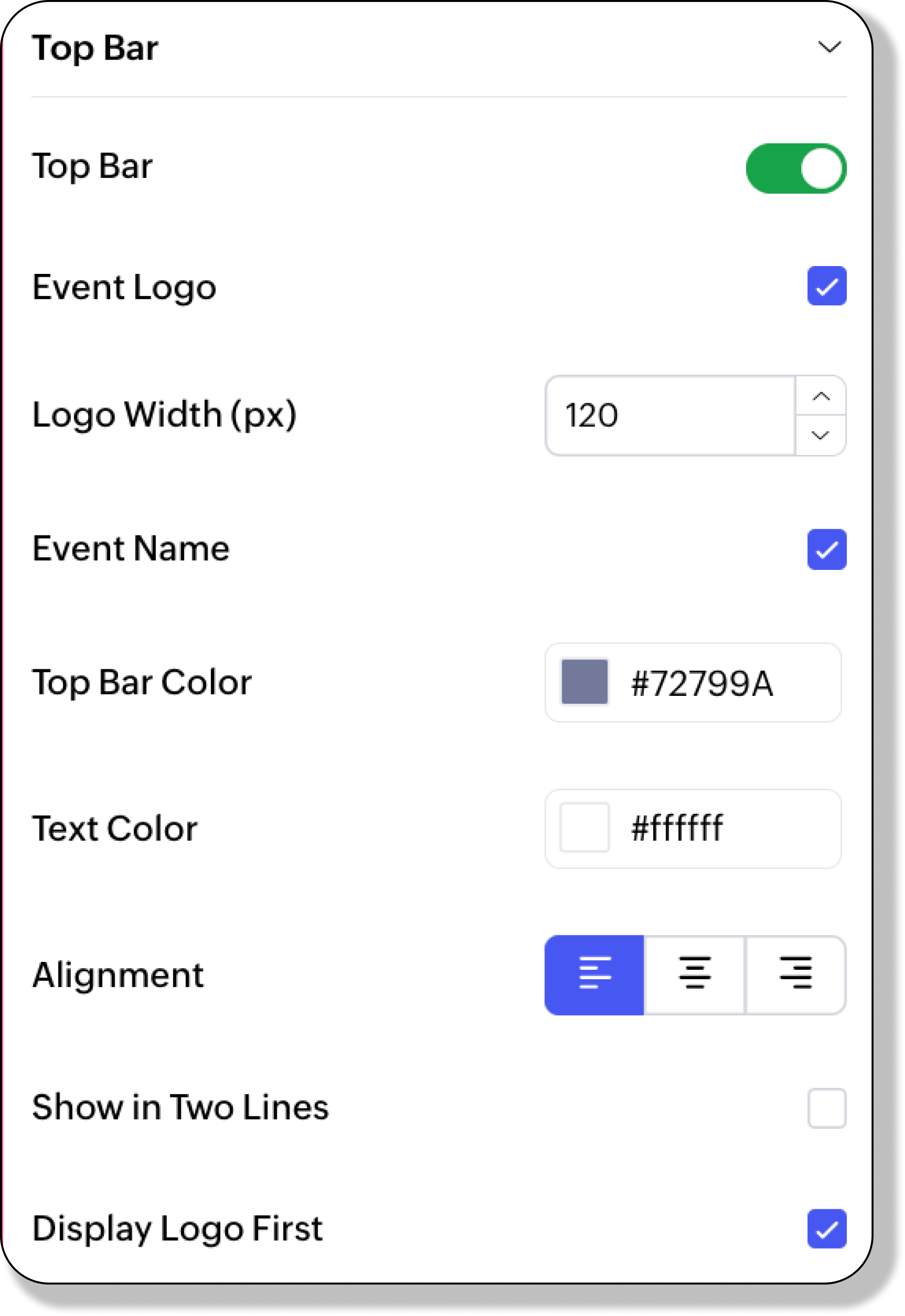Uncheck Display Logo First checkbox
The height and width of the screenshot is (1316, 905).
pos(827,1229)
